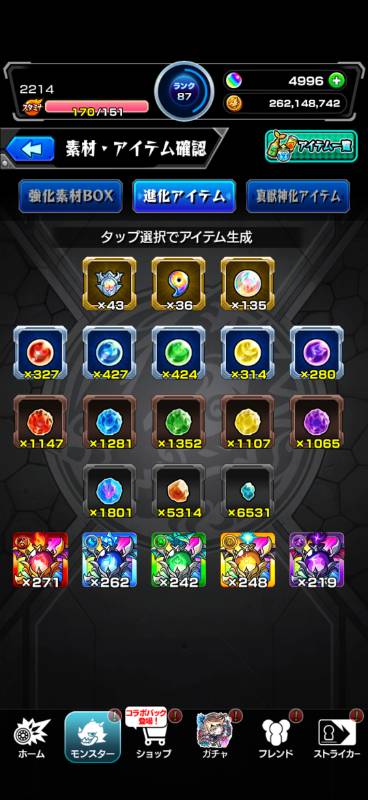Select the rainbow item with ×36
This screenshot has width=368, height=800.
(x=178, y=283)
